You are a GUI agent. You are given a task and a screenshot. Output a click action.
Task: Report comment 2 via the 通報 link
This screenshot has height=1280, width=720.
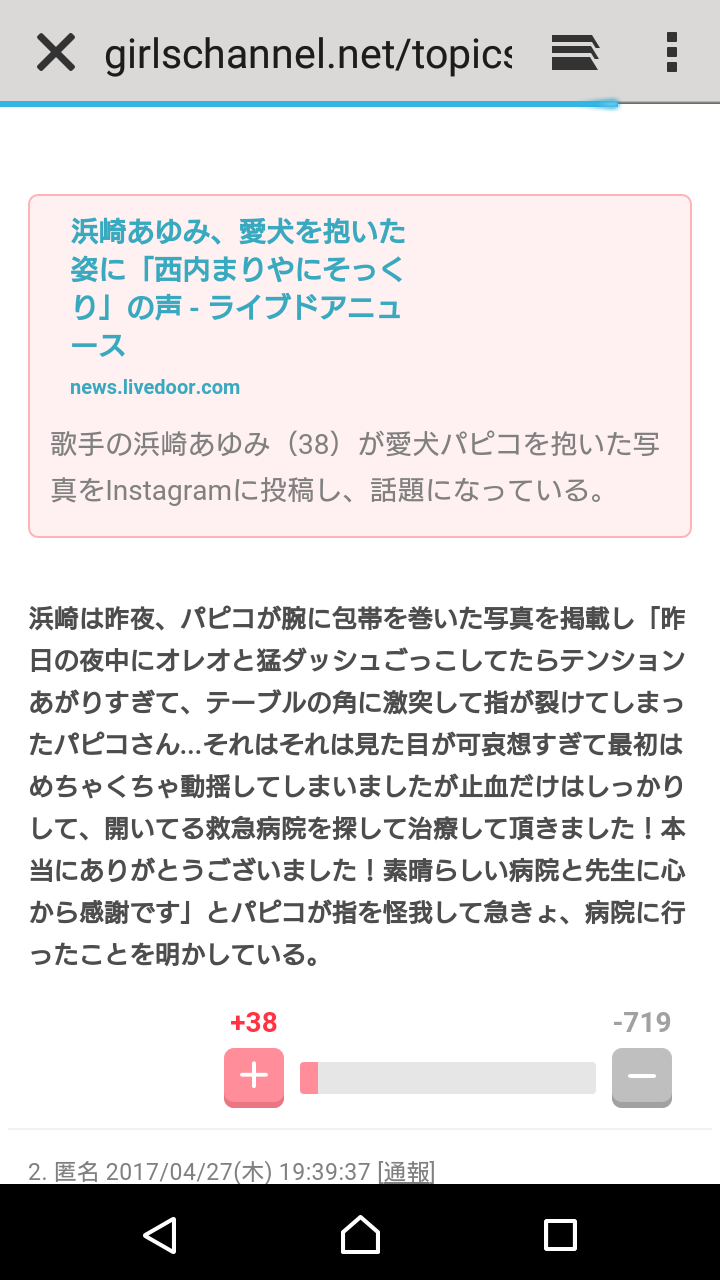406,1171
